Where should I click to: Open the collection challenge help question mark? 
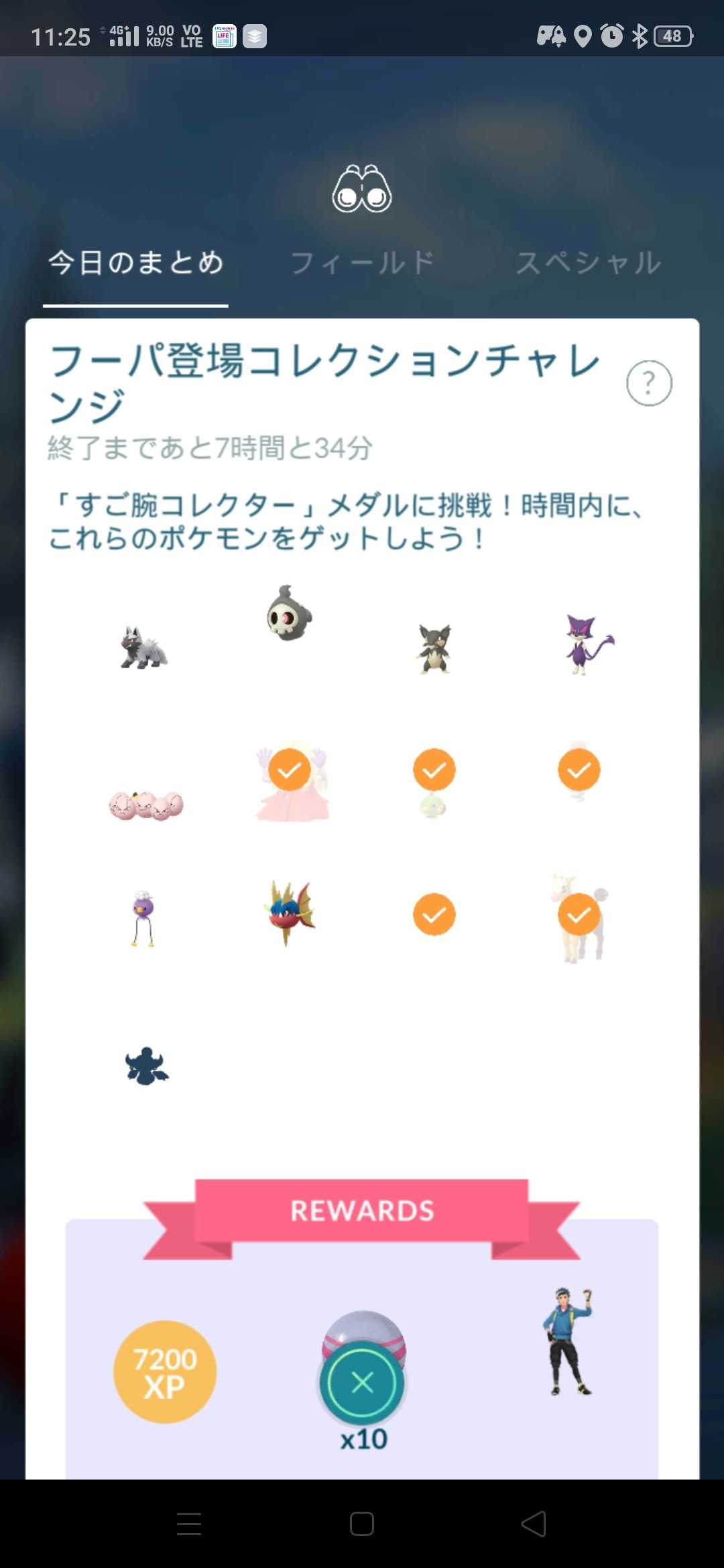click(x=649, y=383)
